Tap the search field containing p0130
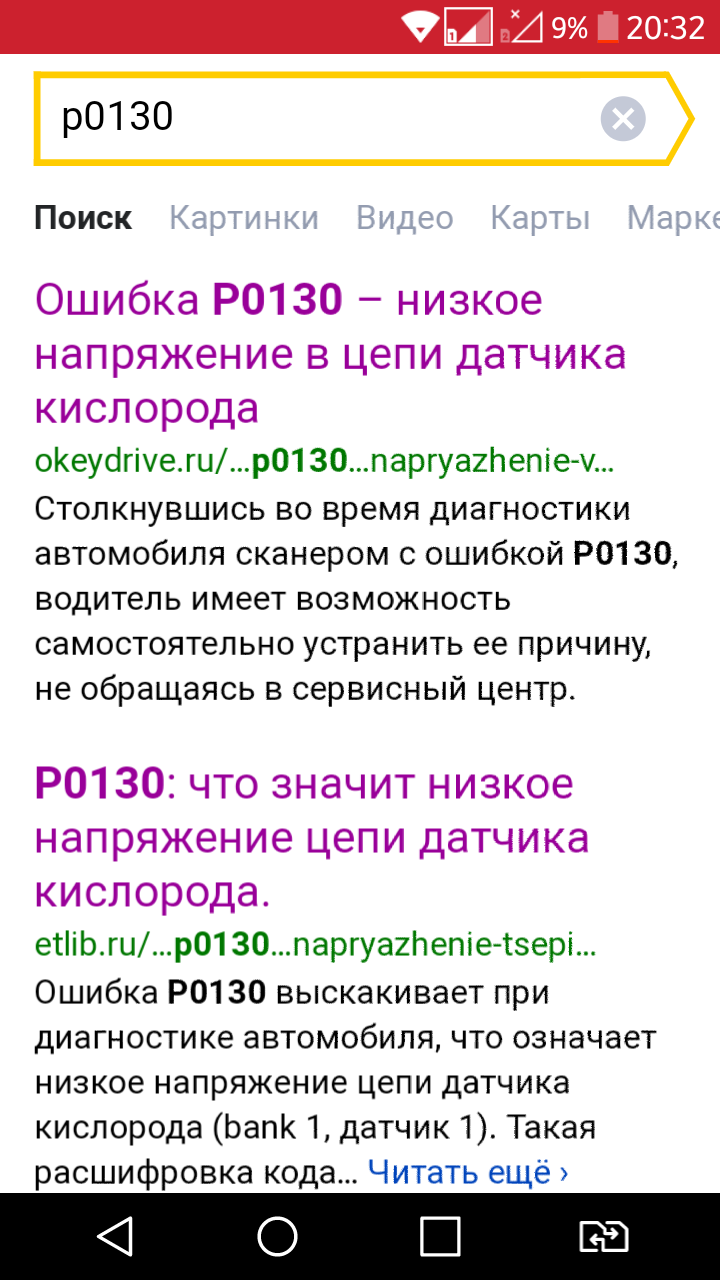The image size is (720, 1280). (320, 118)
